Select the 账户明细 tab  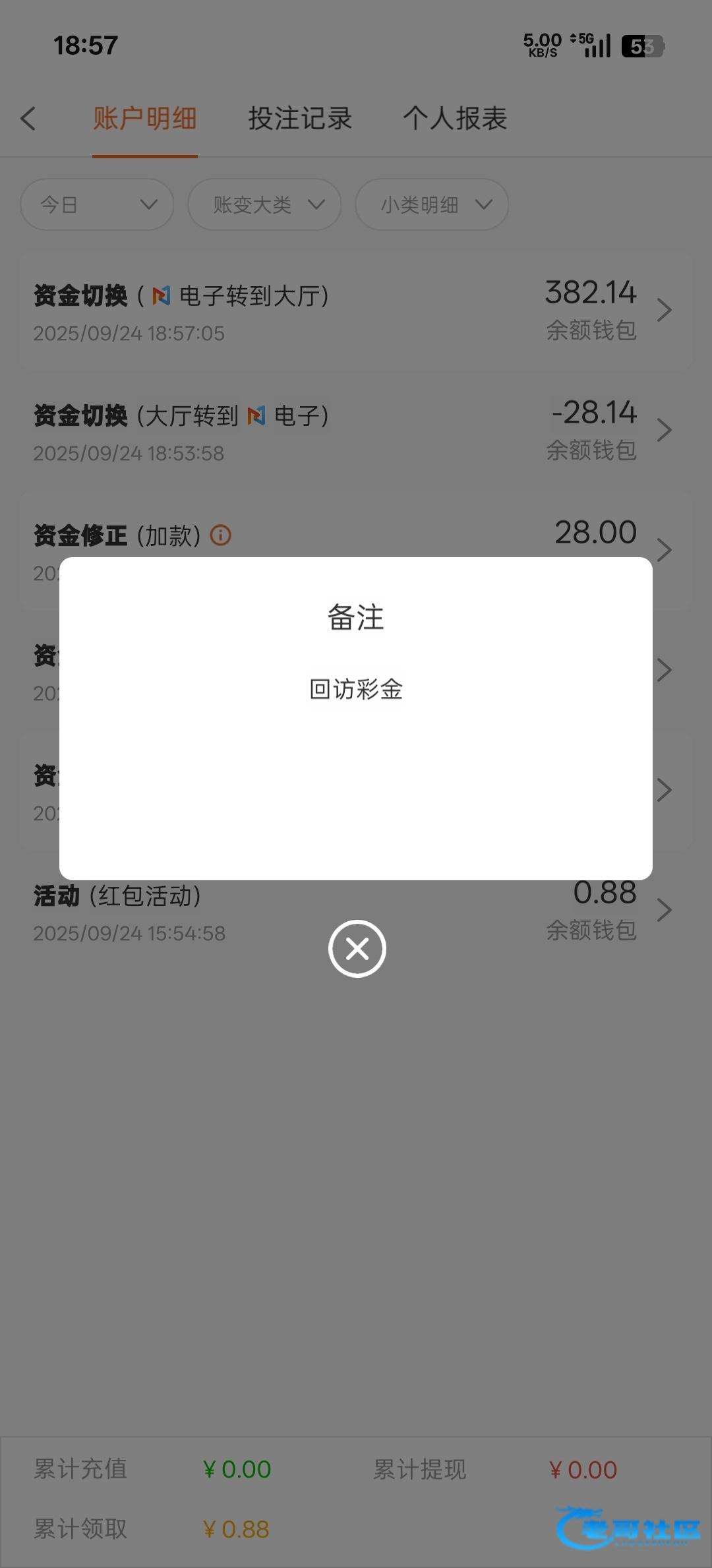[x=145, y=119]
